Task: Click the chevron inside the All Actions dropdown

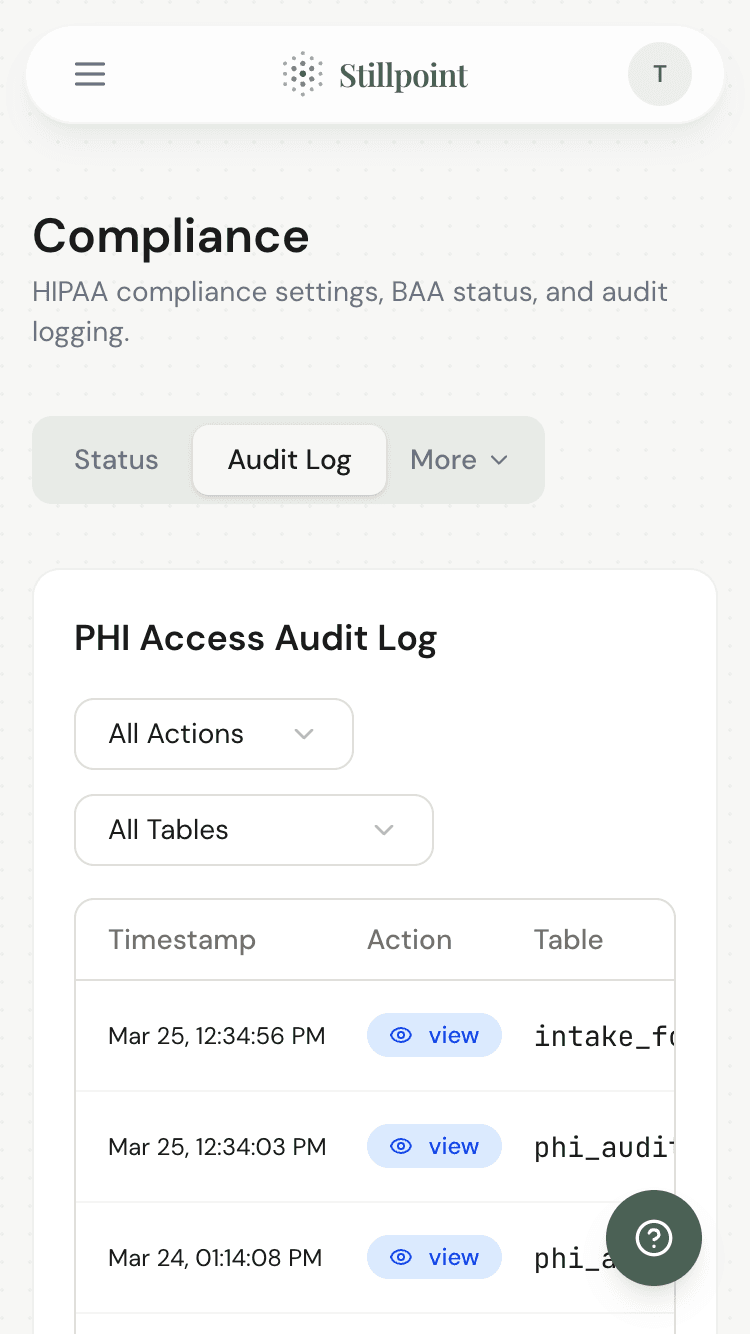Action: 304,733
